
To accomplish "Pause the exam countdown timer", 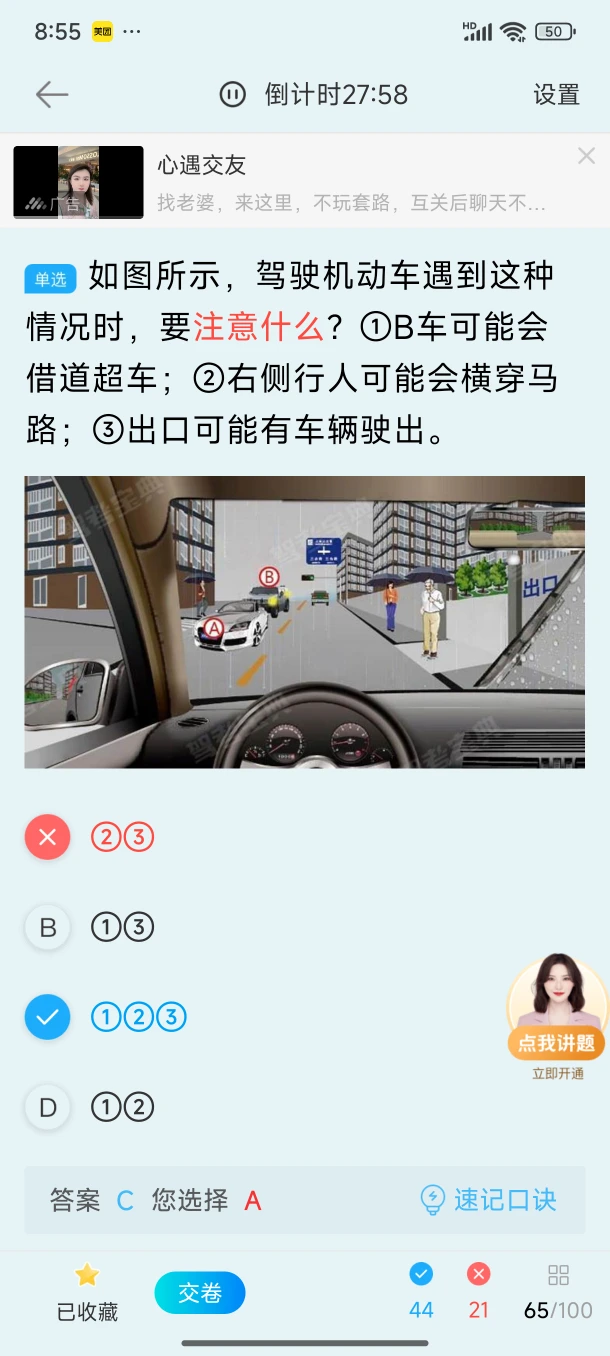I will click(232, 95).
